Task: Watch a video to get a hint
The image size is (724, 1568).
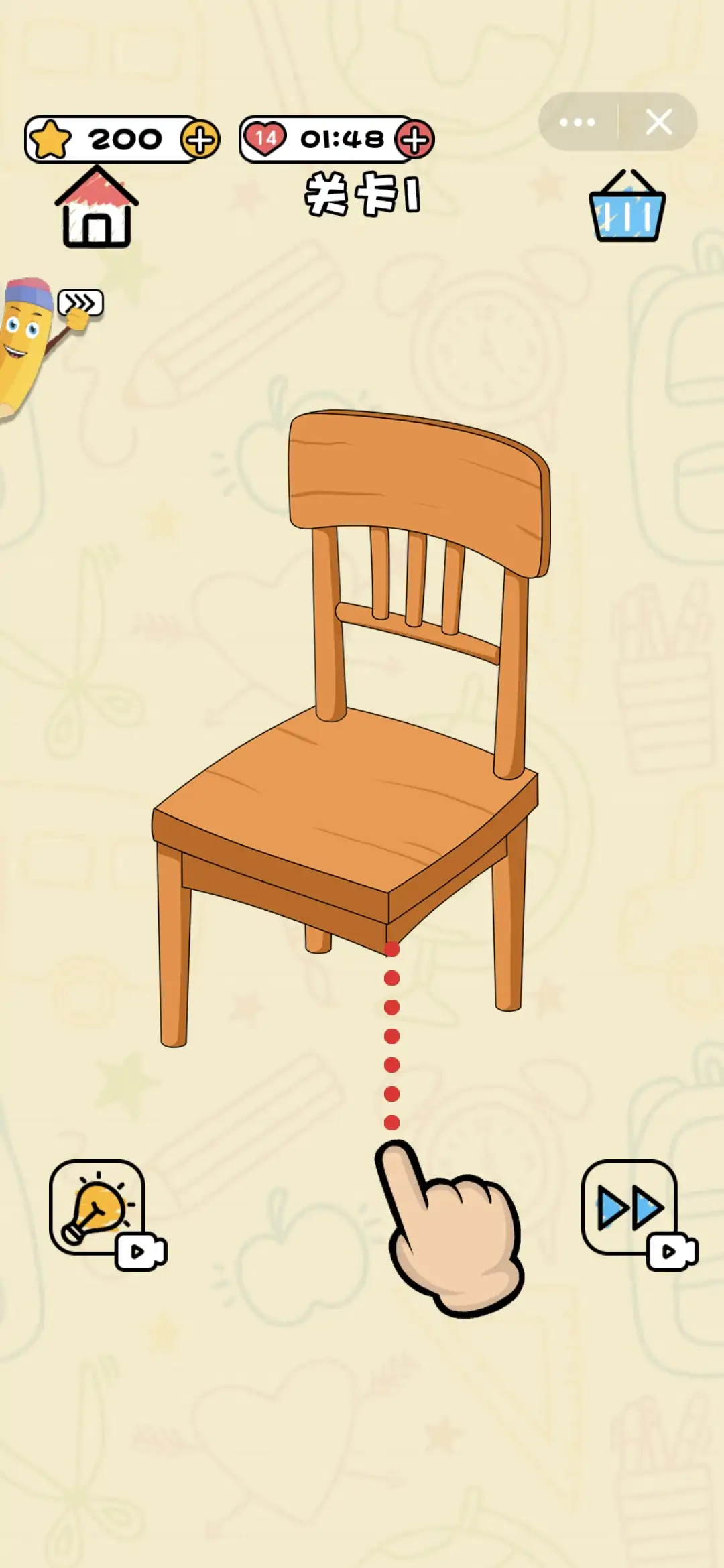Action: [x=99, y=1208]
